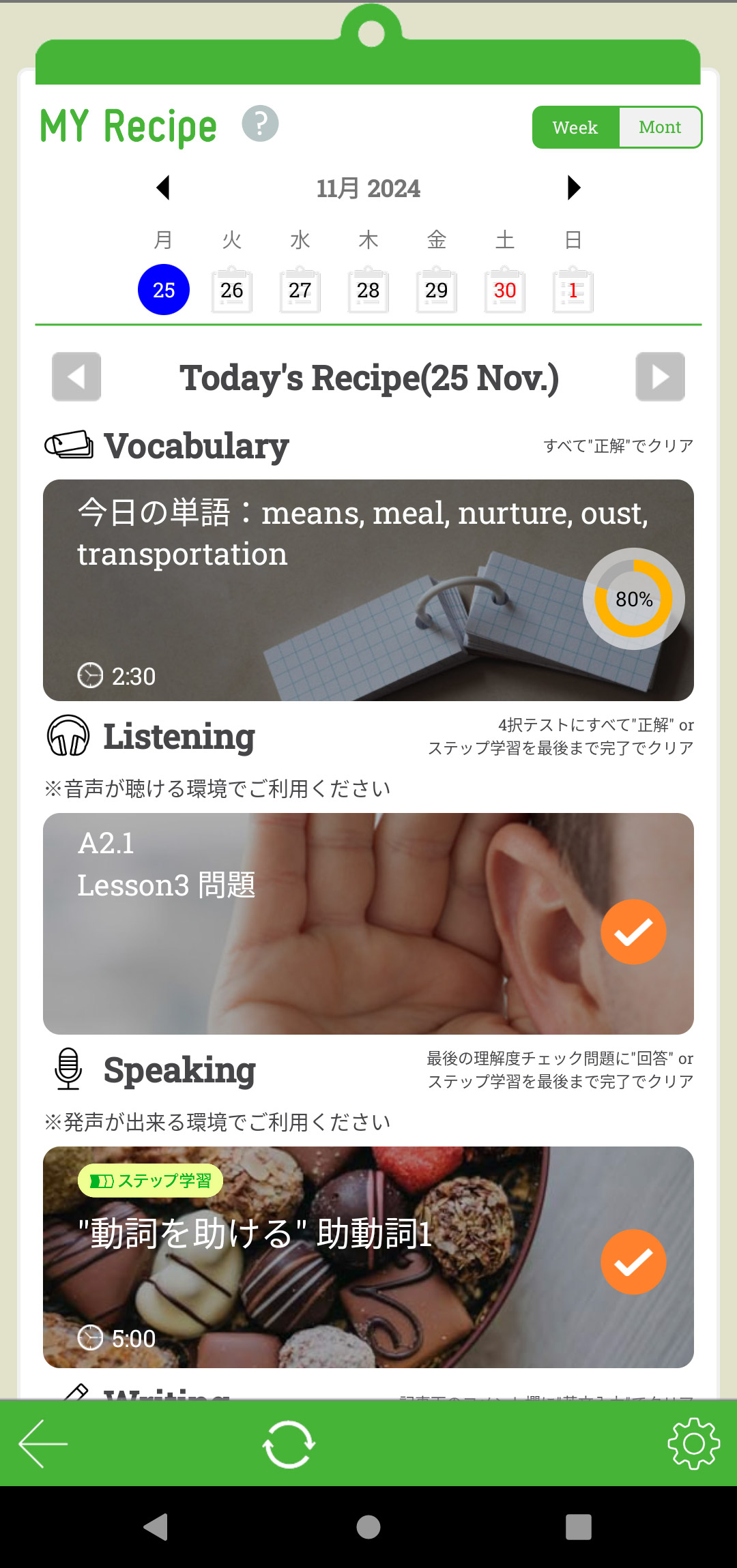
Task: Select the 28th on the calendar
Action: click(369, 290)
